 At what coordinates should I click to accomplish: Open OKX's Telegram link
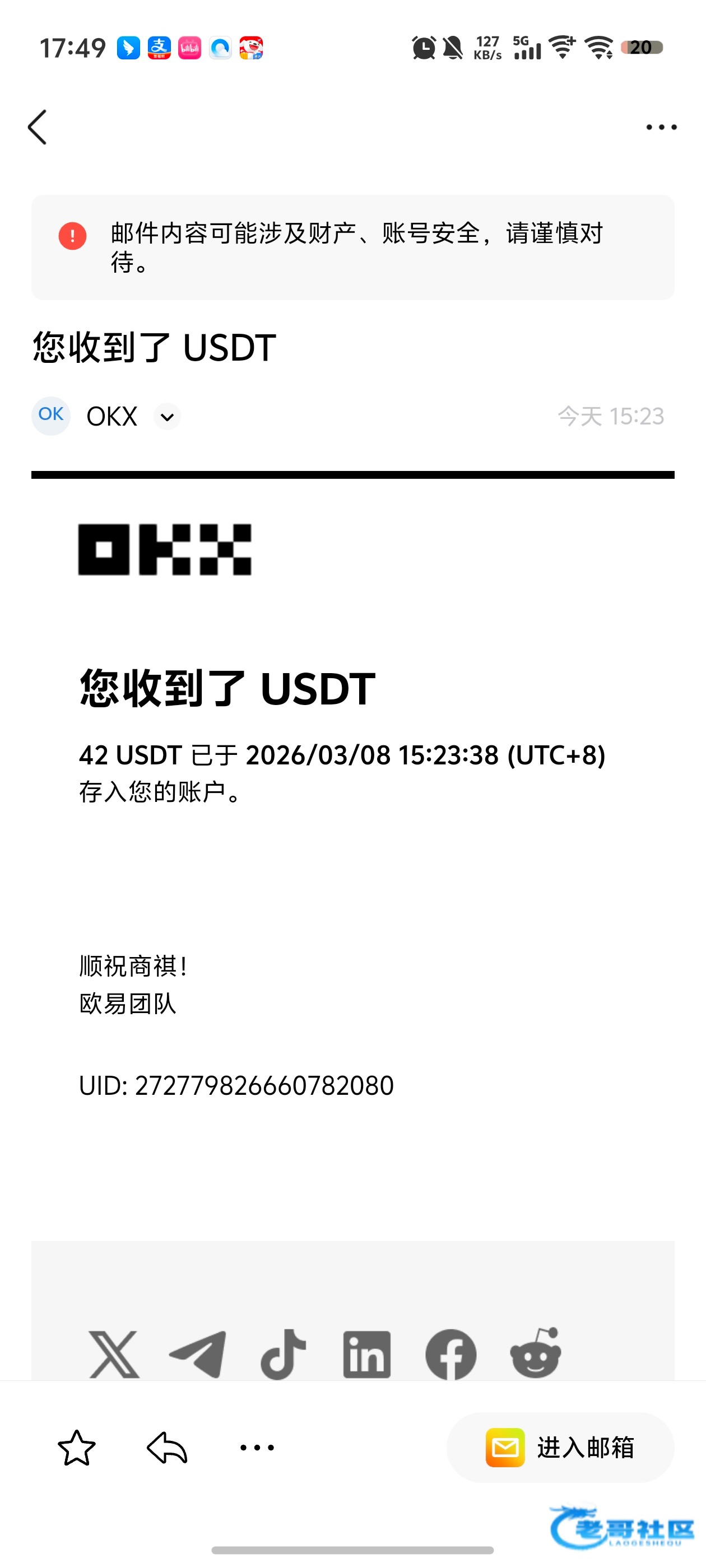[198, 1354]
